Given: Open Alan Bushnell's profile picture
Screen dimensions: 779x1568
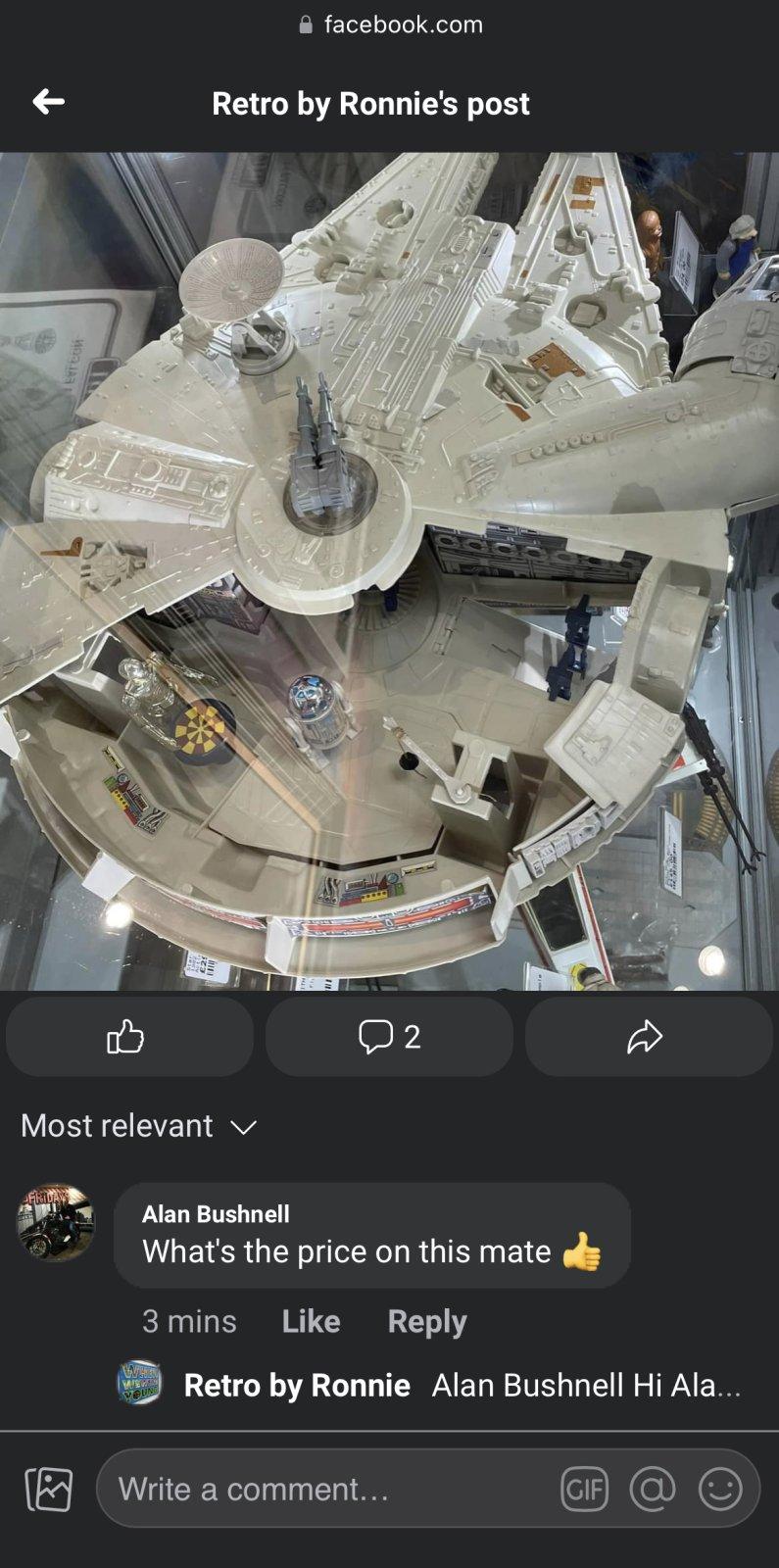Looking at the screenshot, I should (x=56, y=1221).
